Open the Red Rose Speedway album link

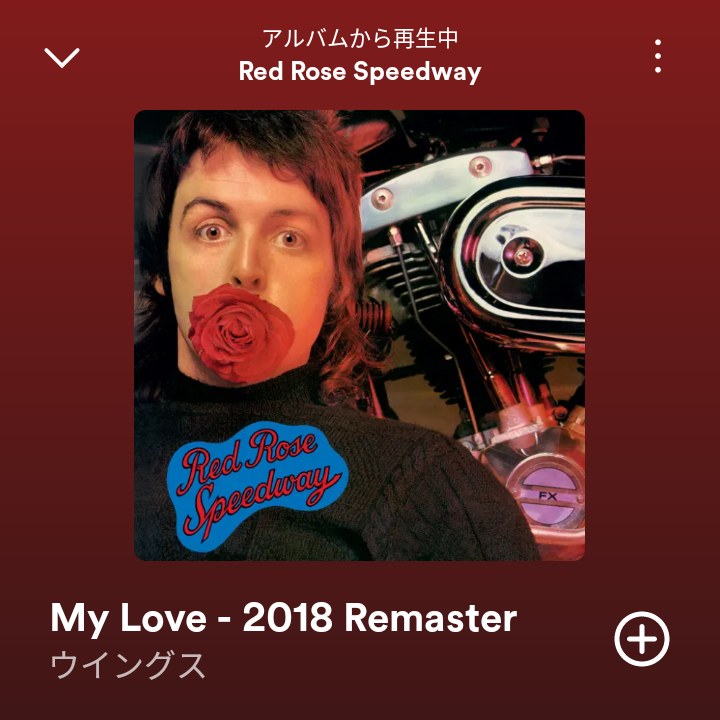(x=360, y=72)
